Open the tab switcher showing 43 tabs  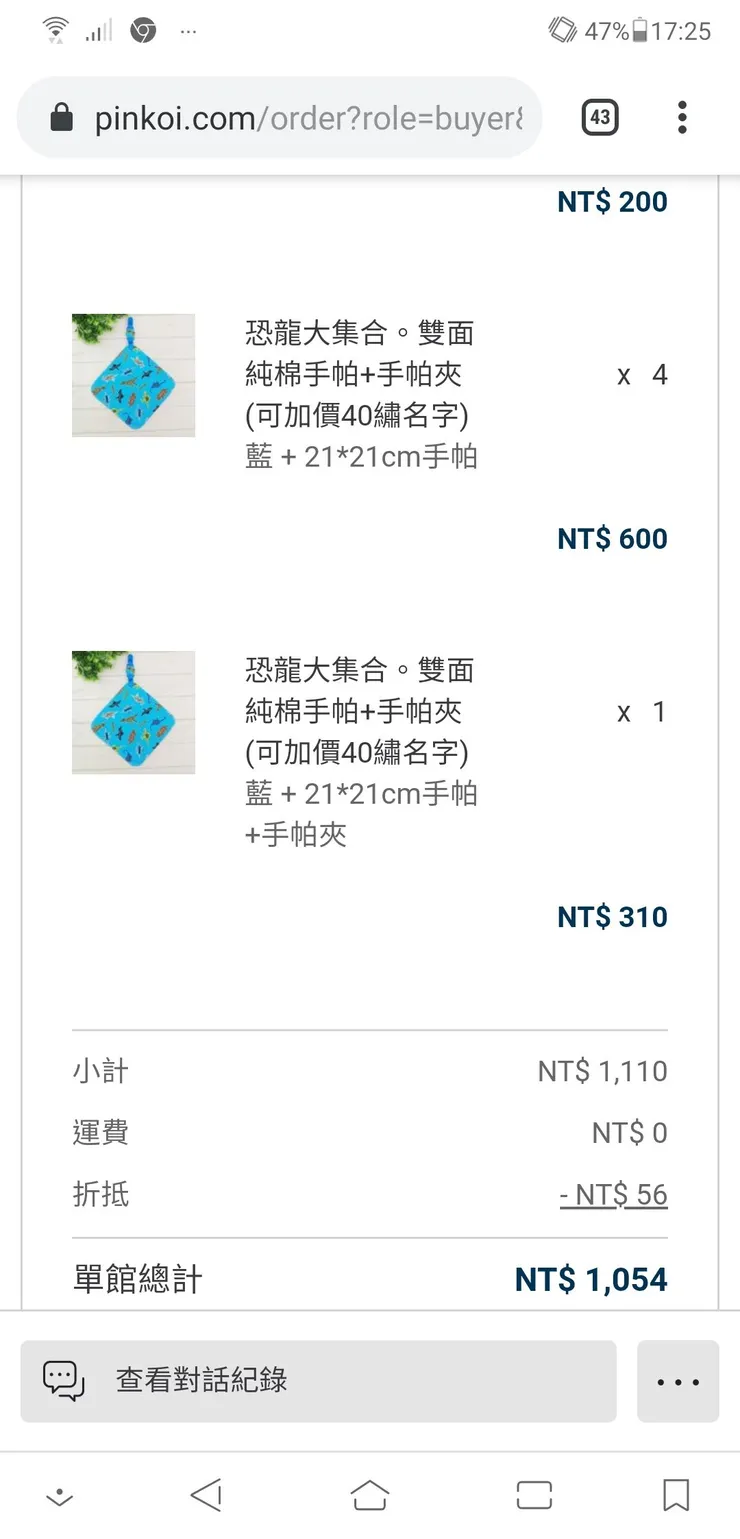click(x=599, y=117)
